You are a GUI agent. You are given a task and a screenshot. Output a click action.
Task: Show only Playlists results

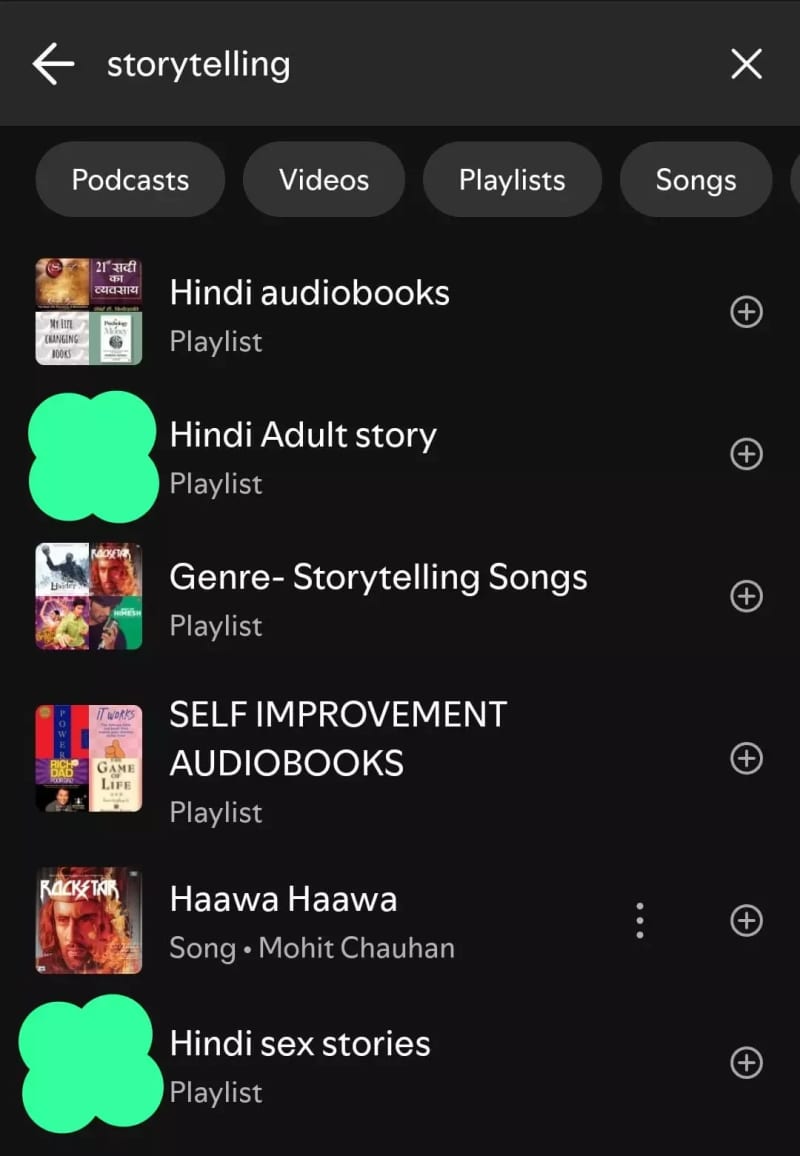click(512, 180)
